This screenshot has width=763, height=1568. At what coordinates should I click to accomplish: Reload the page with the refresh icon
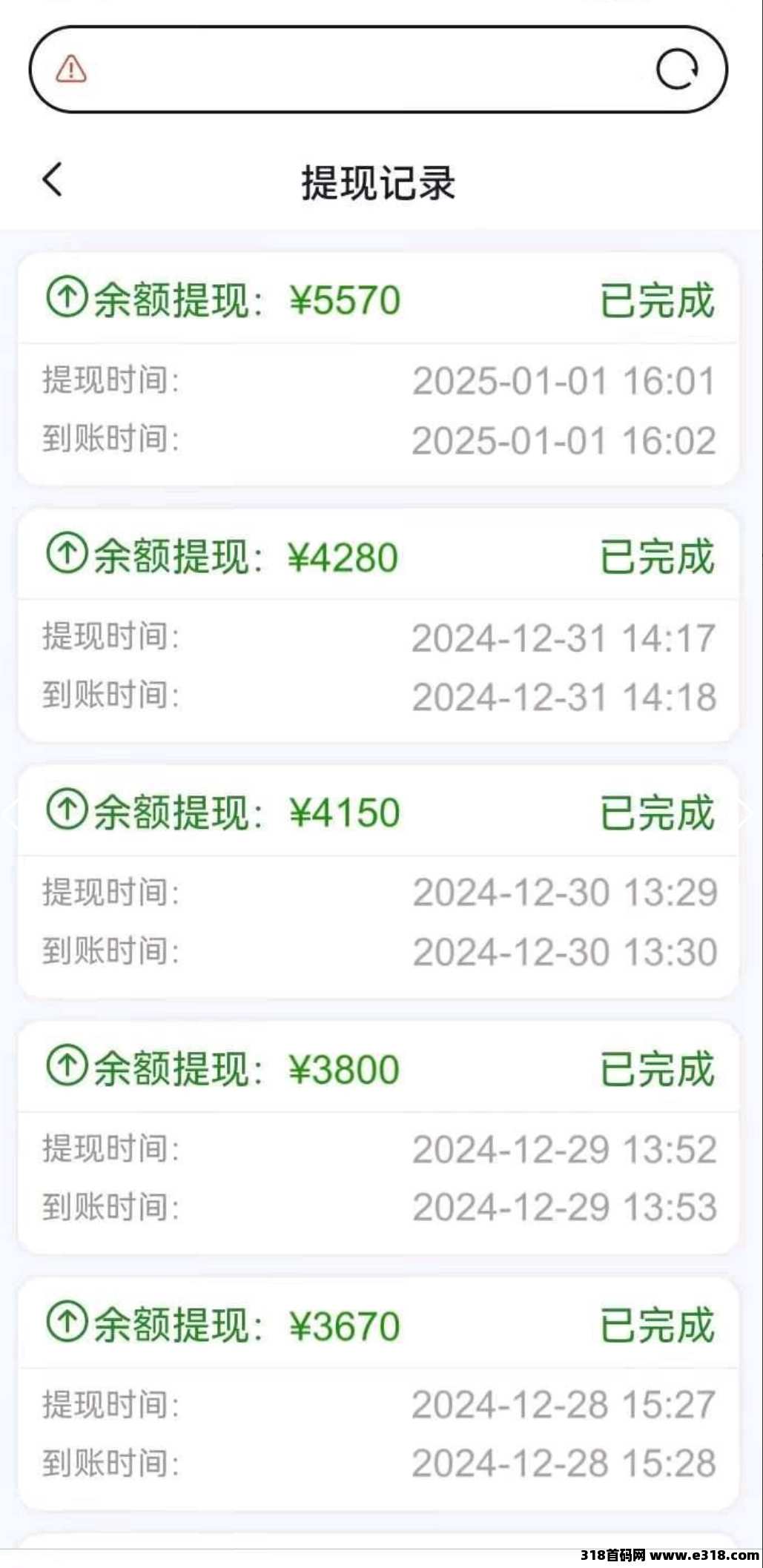677,70
